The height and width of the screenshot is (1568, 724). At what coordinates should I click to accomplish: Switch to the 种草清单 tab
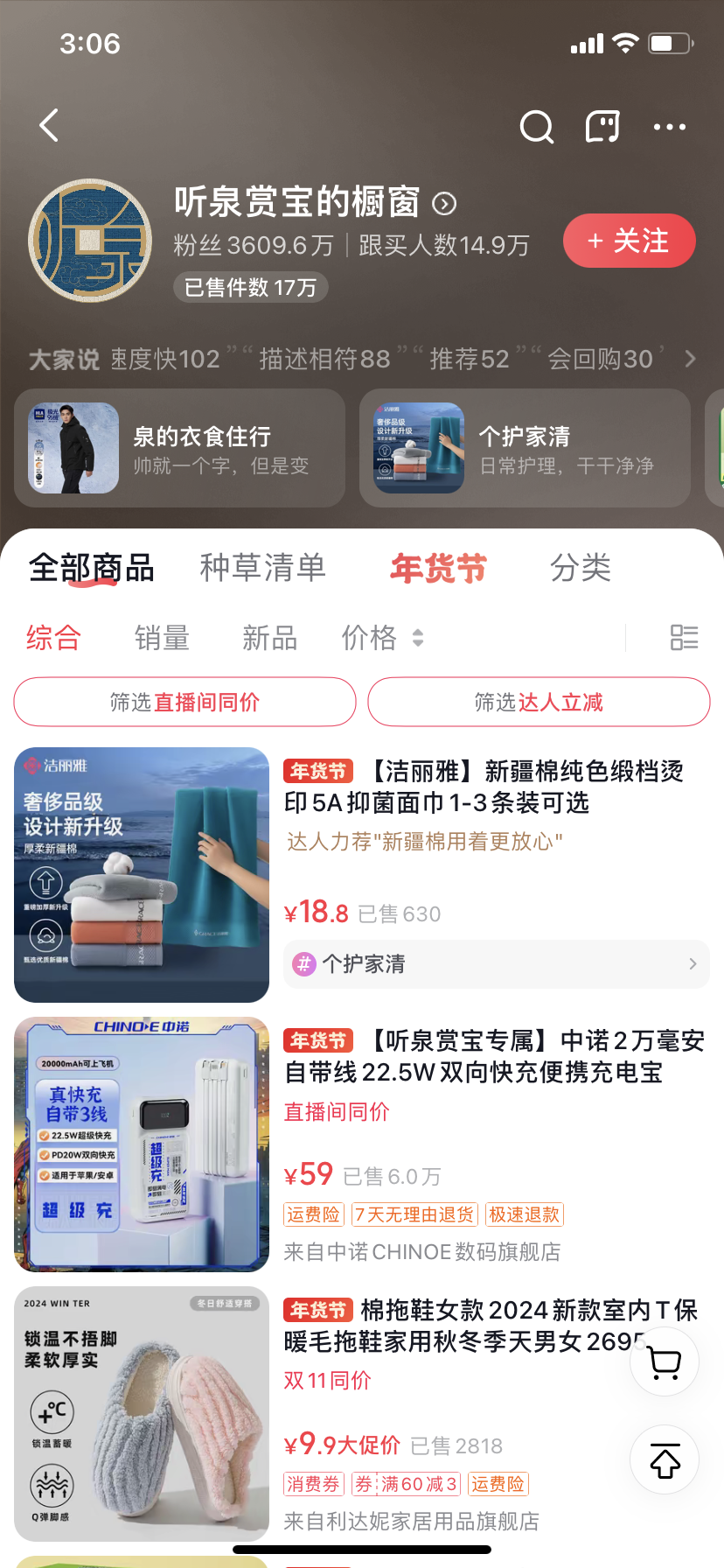(x=262, y=568)
